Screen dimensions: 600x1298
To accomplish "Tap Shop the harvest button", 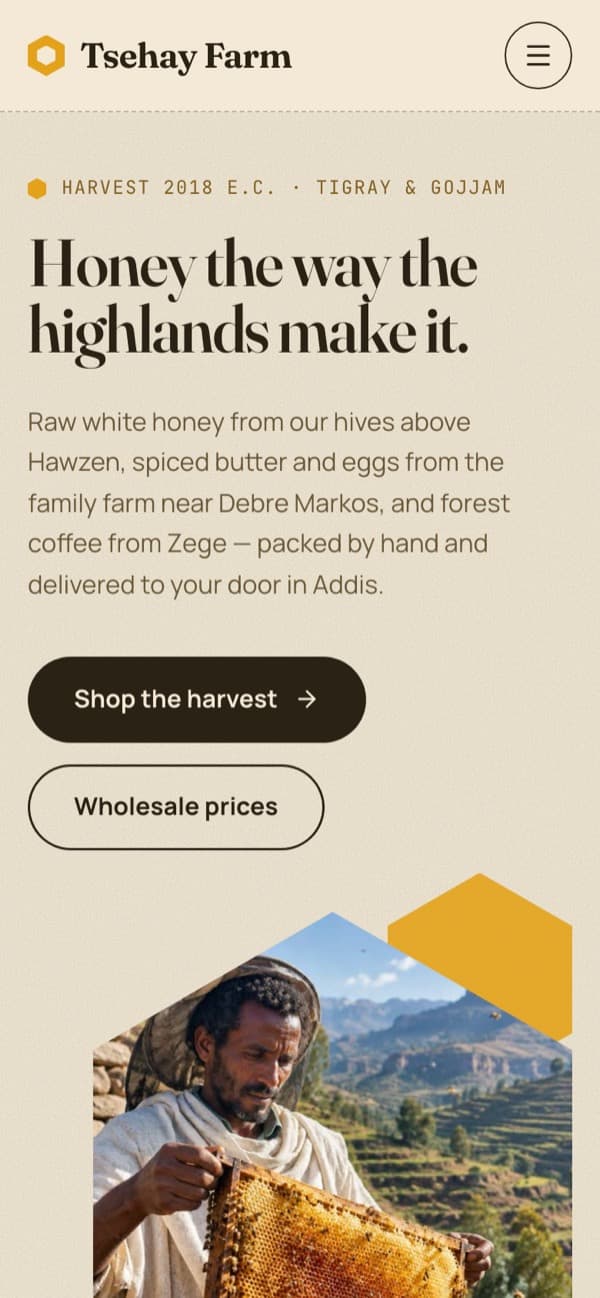I will tap(197, 699).
